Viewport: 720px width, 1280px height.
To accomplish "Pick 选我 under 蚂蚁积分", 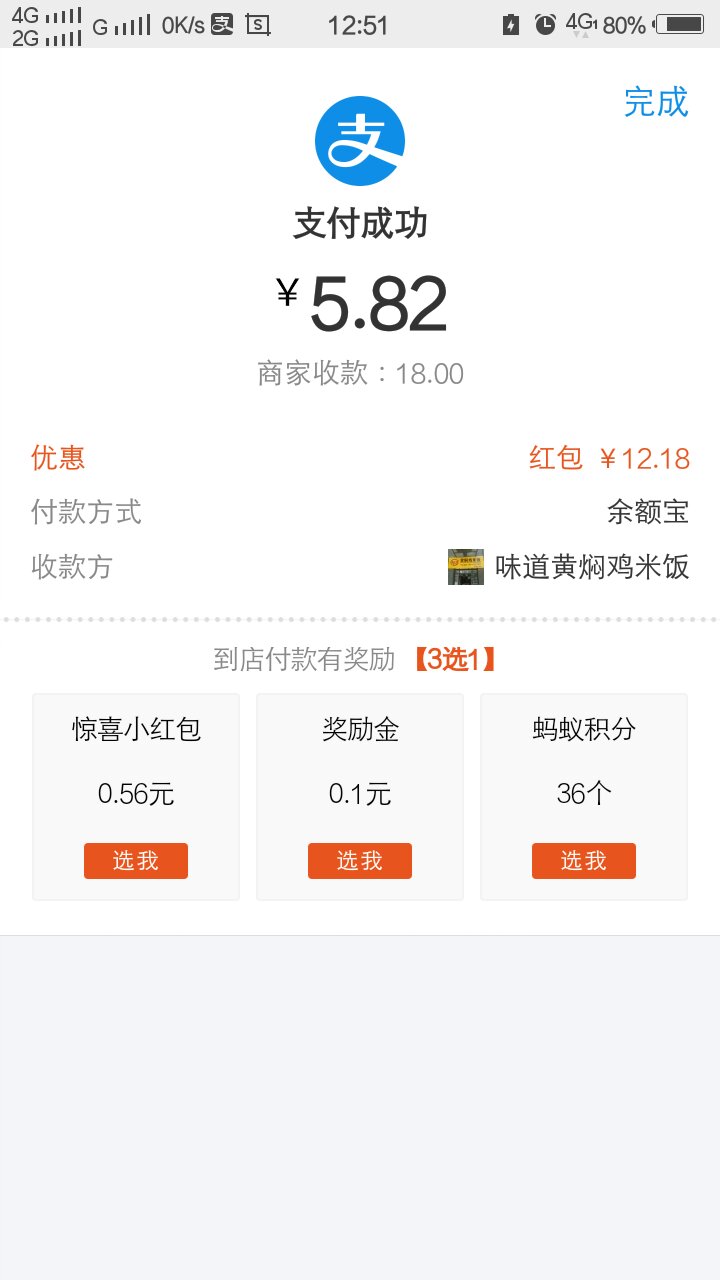I will 584,861.
